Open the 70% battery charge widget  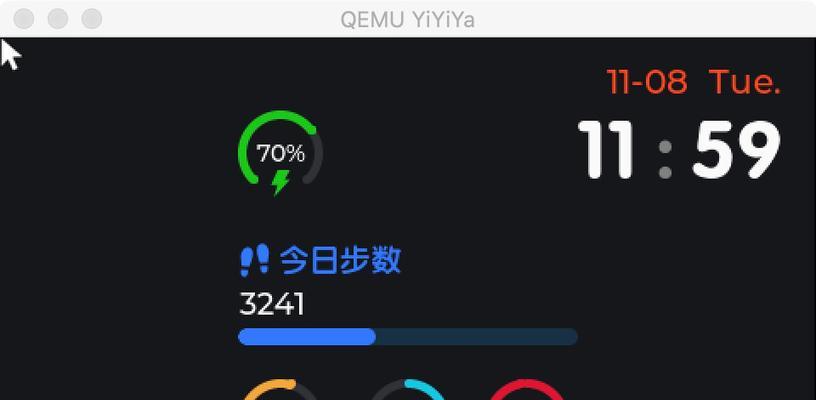click(x=280, y=153)
